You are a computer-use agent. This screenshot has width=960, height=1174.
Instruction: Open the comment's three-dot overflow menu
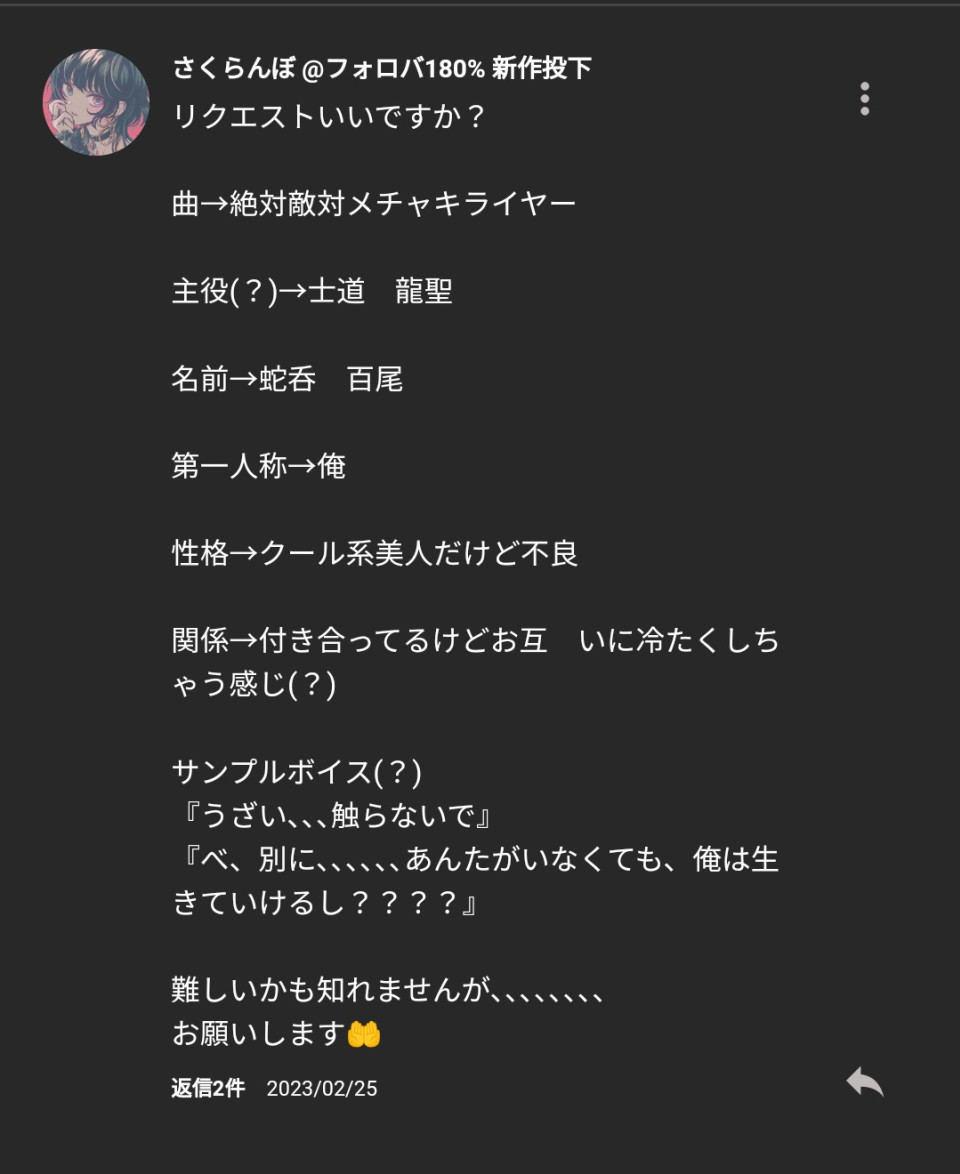click(864, 99)
